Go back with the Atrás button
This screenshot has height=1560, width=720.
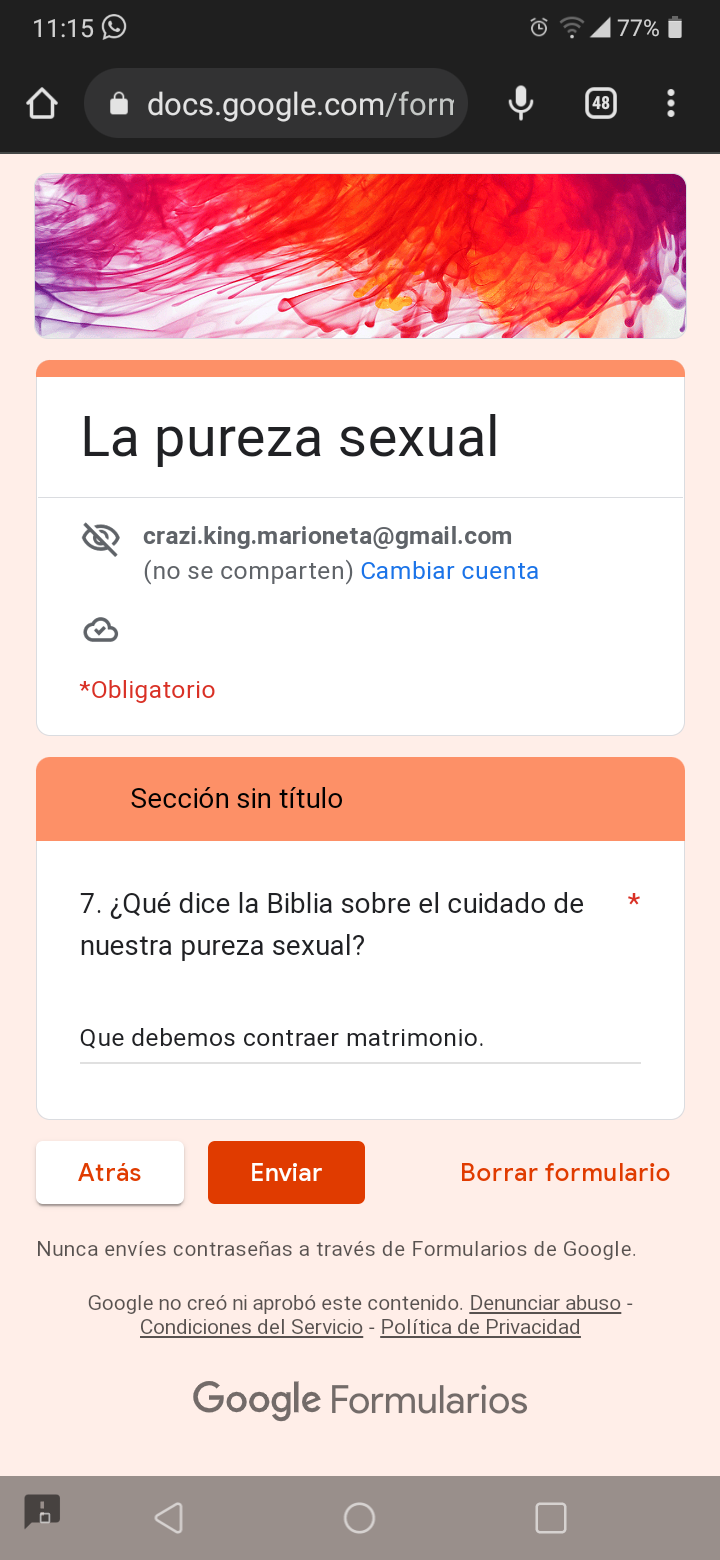[x=110, y=1172]
